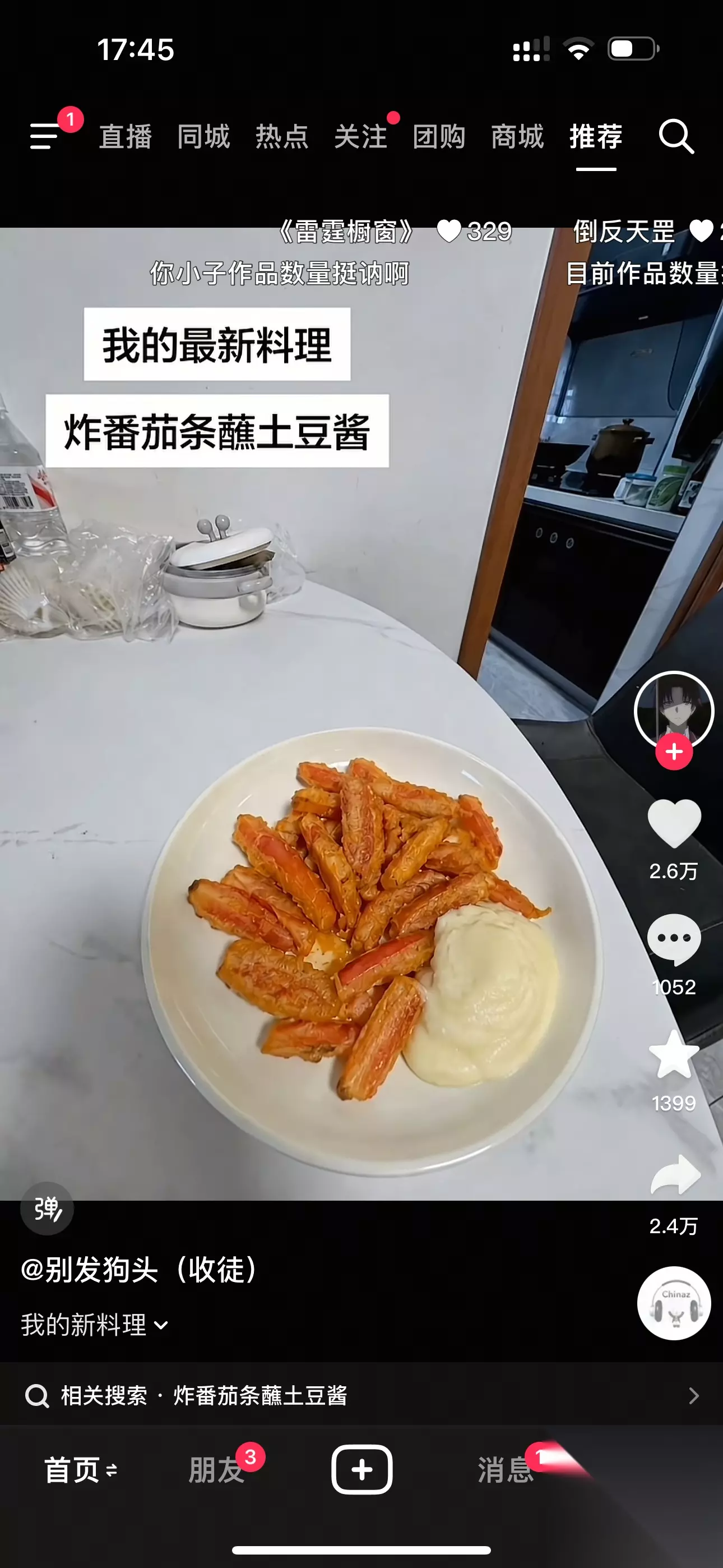Viewport: 723px width, 1568px height.
Task: Open the spinning music disc
Action: [674, 1303]
